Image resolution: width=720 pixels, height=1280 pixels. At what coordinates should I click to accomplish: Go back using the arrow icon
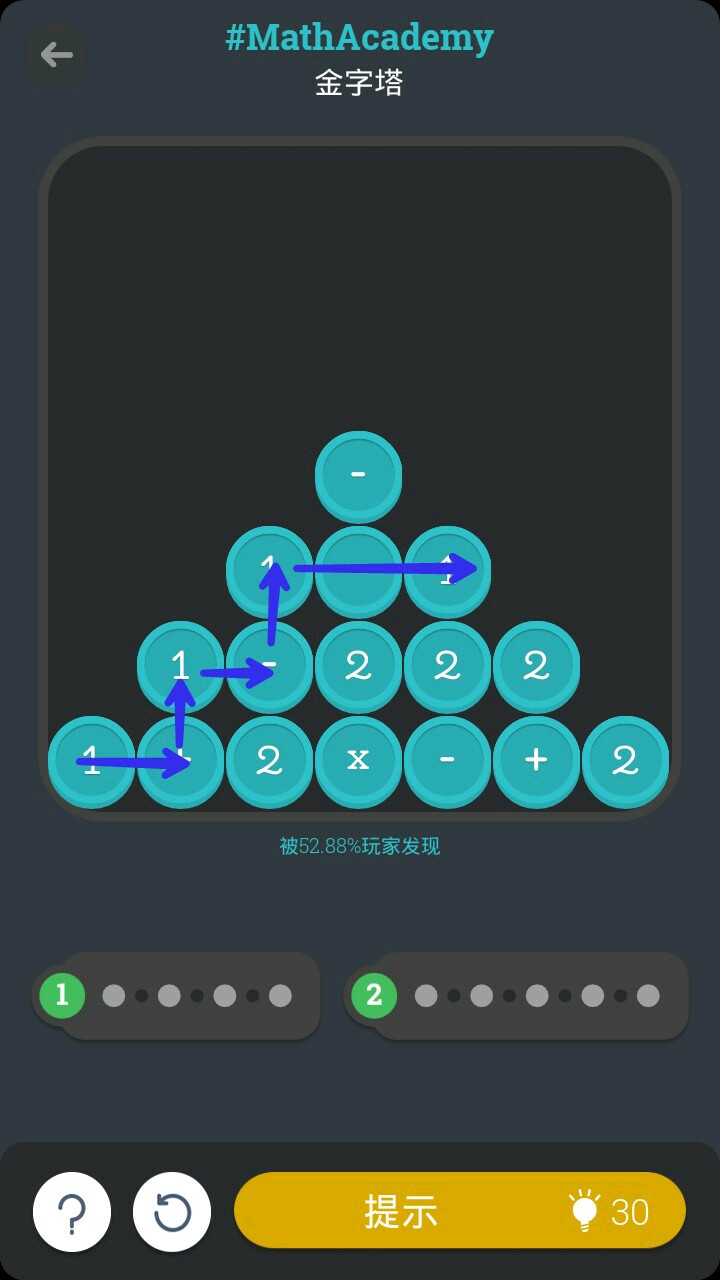click(56, 54)
